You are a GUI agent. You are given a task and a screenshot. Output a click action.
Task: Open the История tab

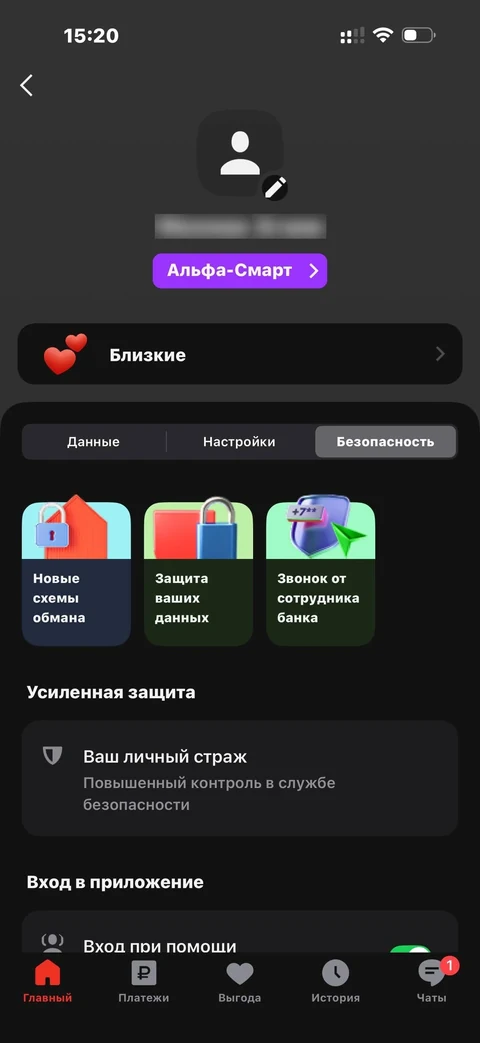tap(336, 982)
